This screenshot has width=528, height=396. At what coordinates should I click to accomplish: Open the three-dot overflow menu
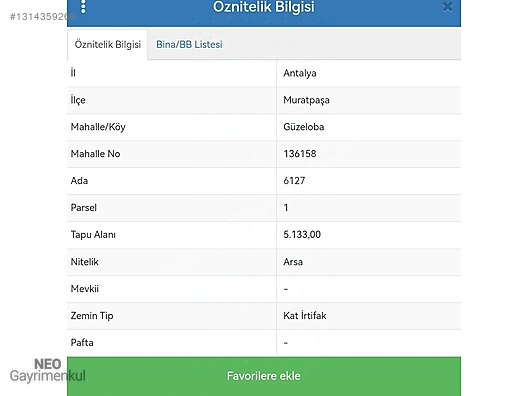83,7
